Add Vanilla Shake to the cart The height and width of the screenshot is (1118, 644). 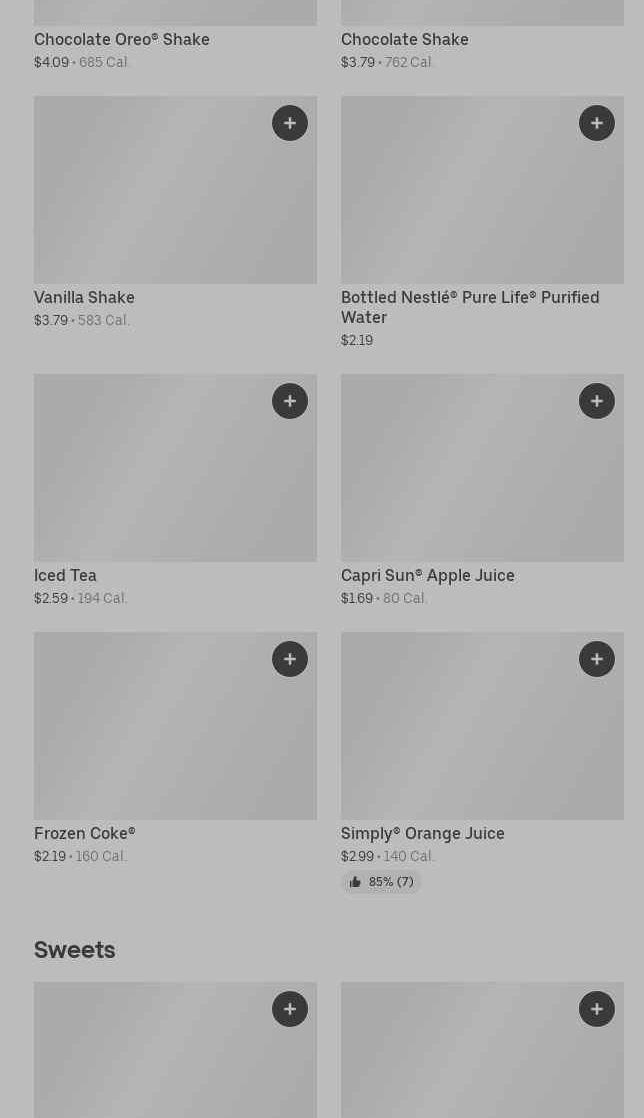pos(290,123)
